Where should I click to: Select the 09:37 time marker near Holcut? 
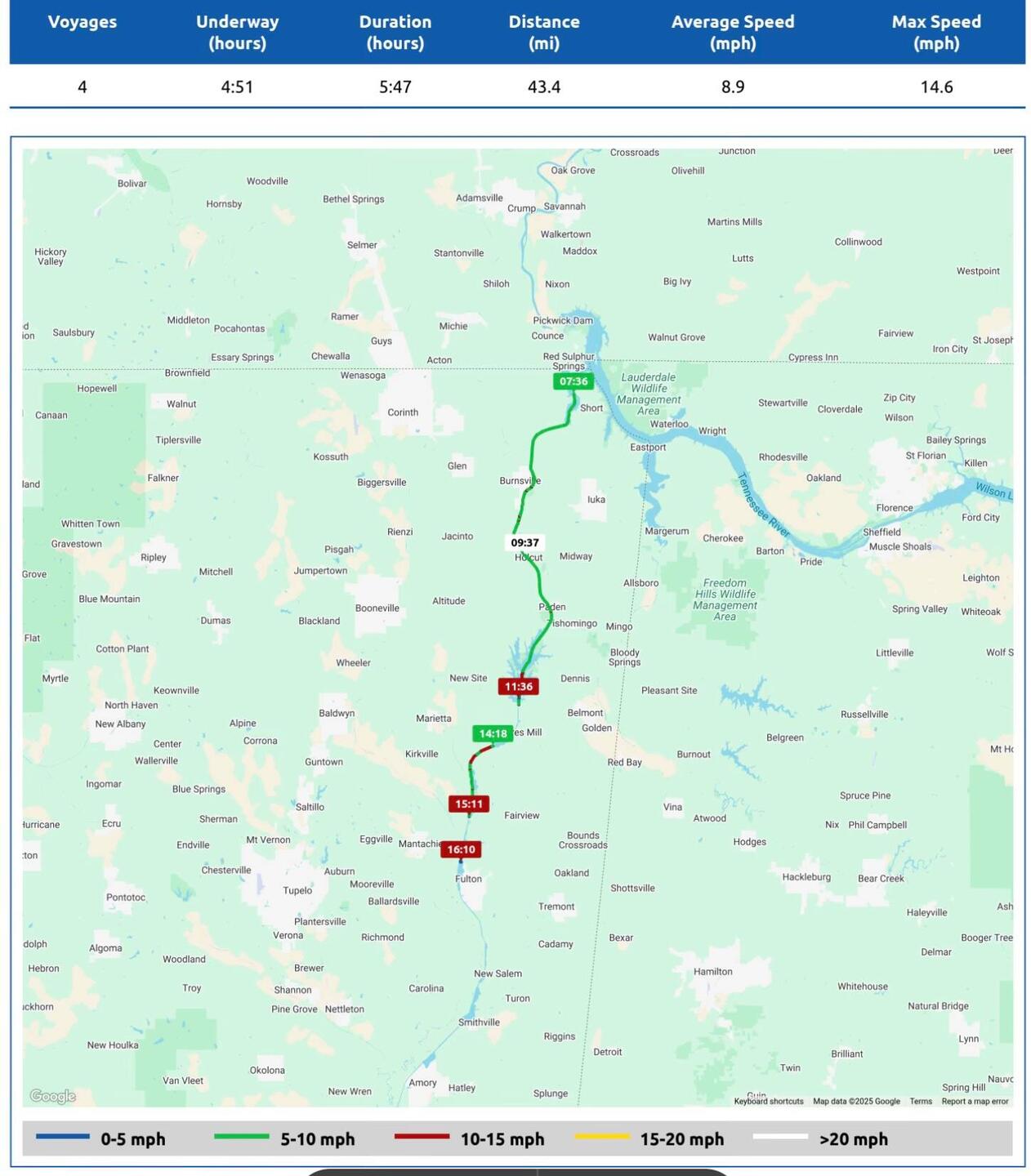(524, 542)
